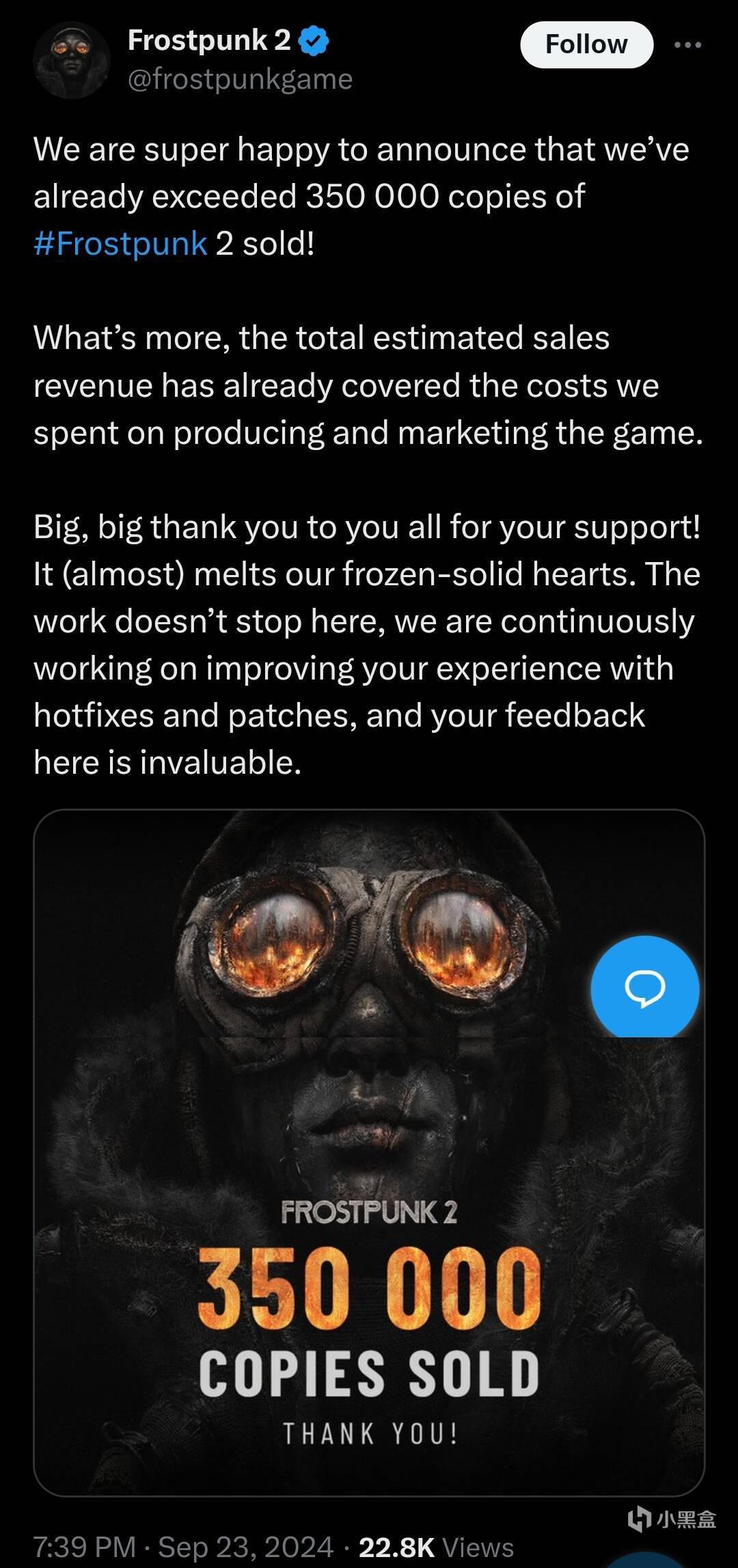Open the @frostpunkgame profile handle
This screenshot has width=738, height=1568.
coord(240,80)
